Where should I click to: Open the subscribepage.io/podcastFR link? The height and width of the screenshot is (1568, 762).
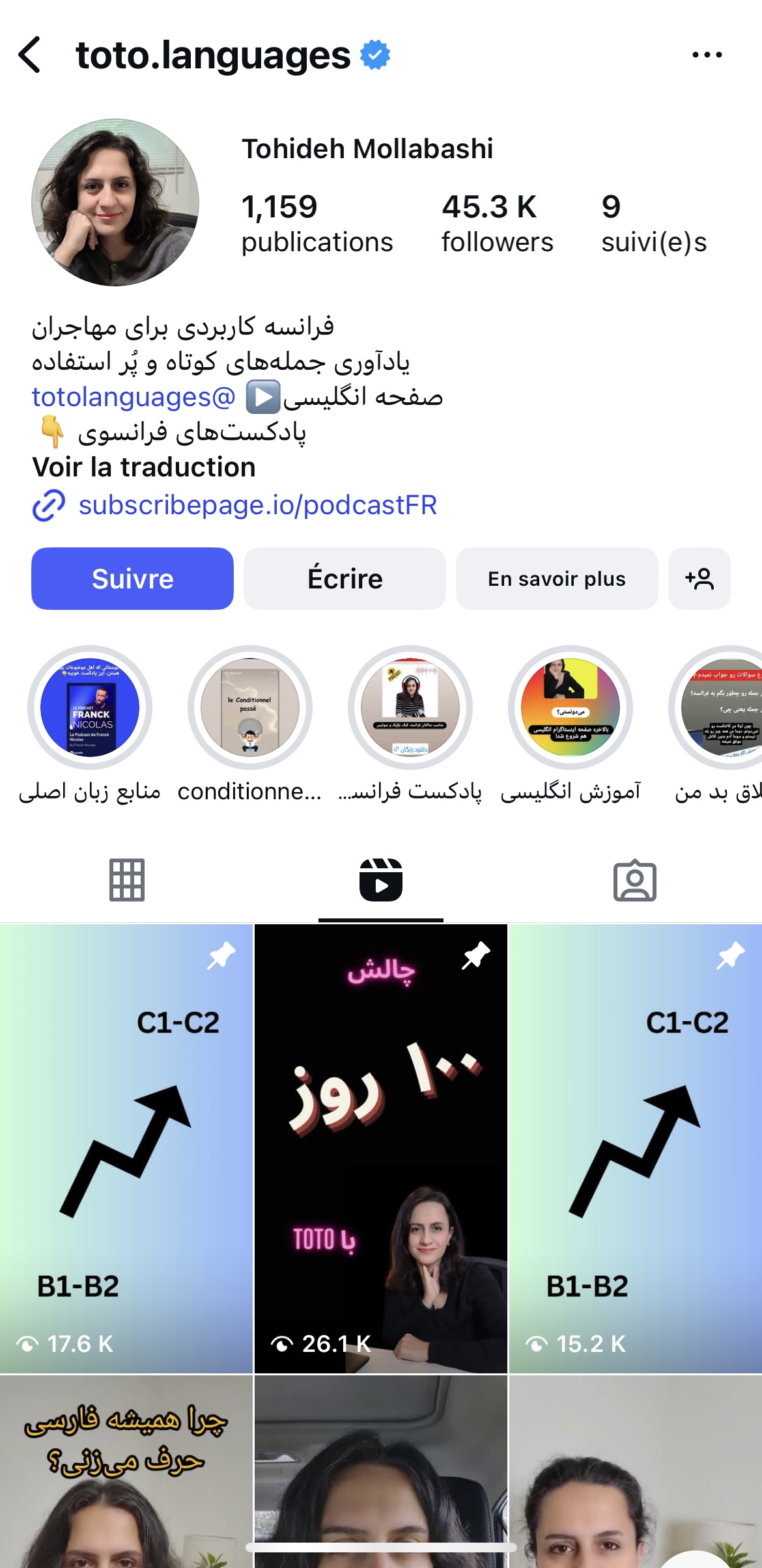(257, 505)
